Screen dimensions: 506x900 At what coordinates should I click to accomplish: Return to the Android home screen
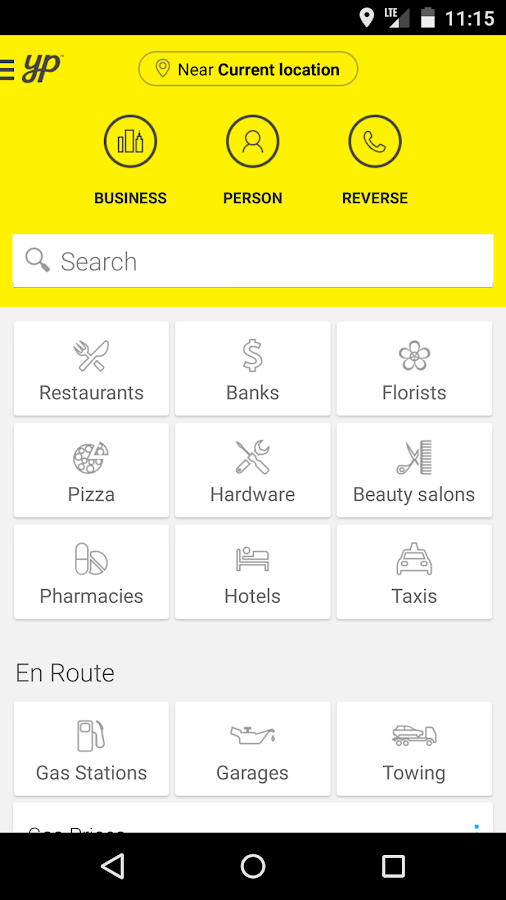point(252,866)
